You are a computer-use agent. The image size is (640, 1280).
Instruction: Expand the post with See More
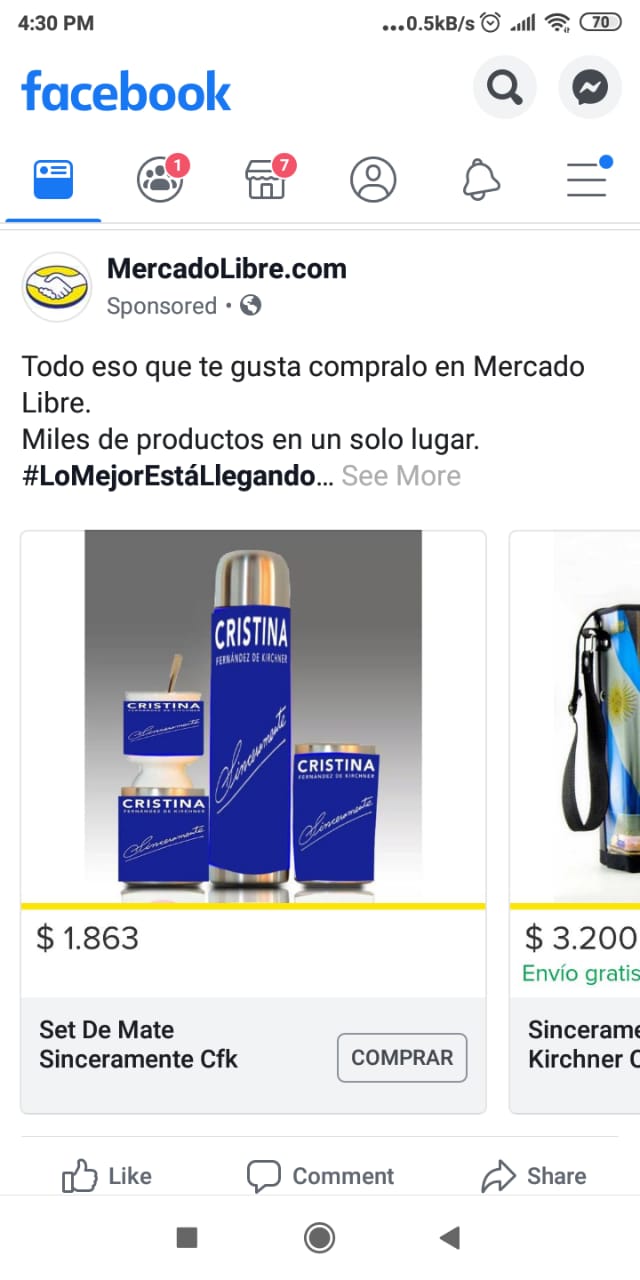401,476
